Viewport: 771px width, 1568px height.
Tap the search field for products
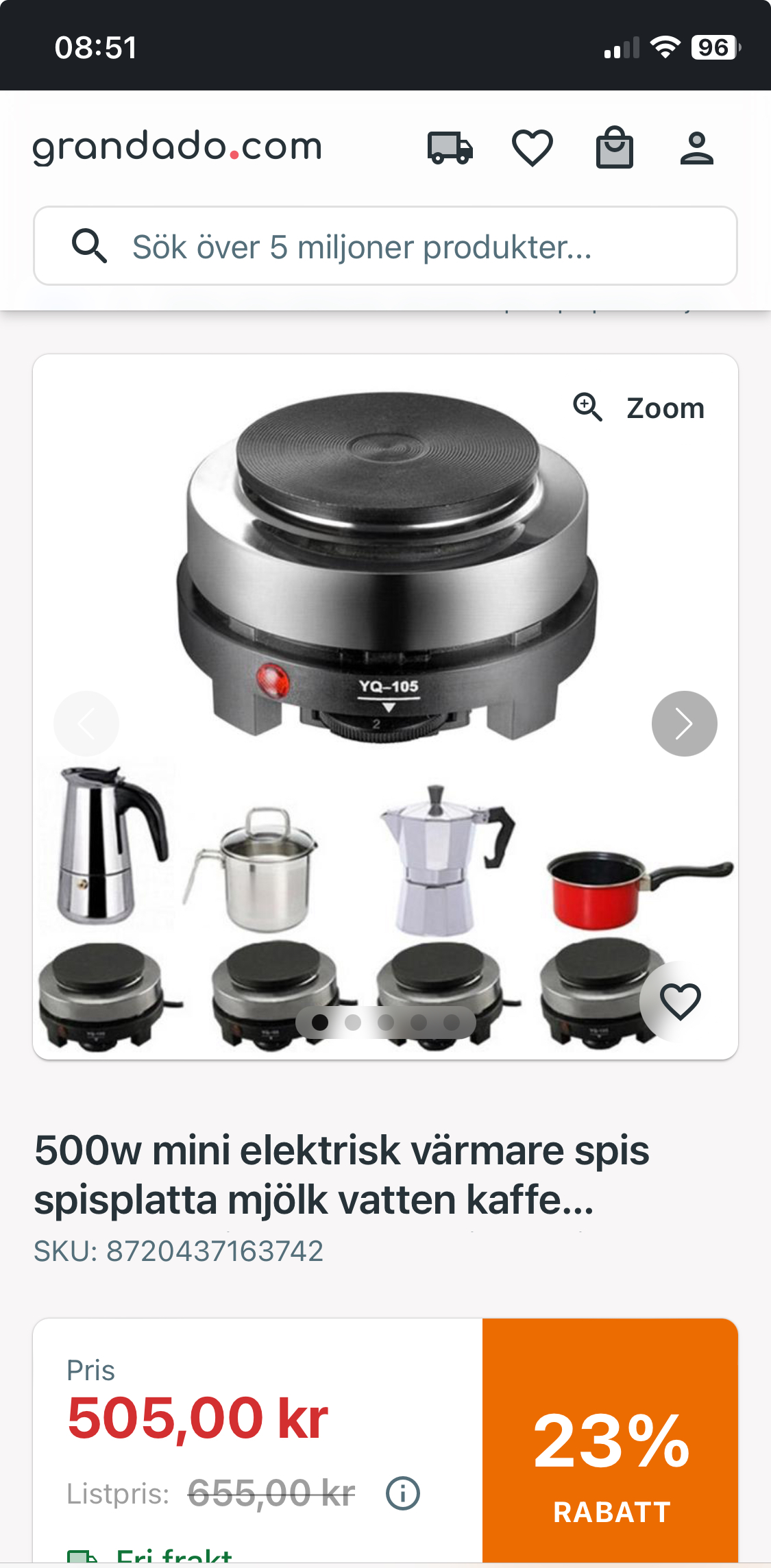[x=385, y=247]
